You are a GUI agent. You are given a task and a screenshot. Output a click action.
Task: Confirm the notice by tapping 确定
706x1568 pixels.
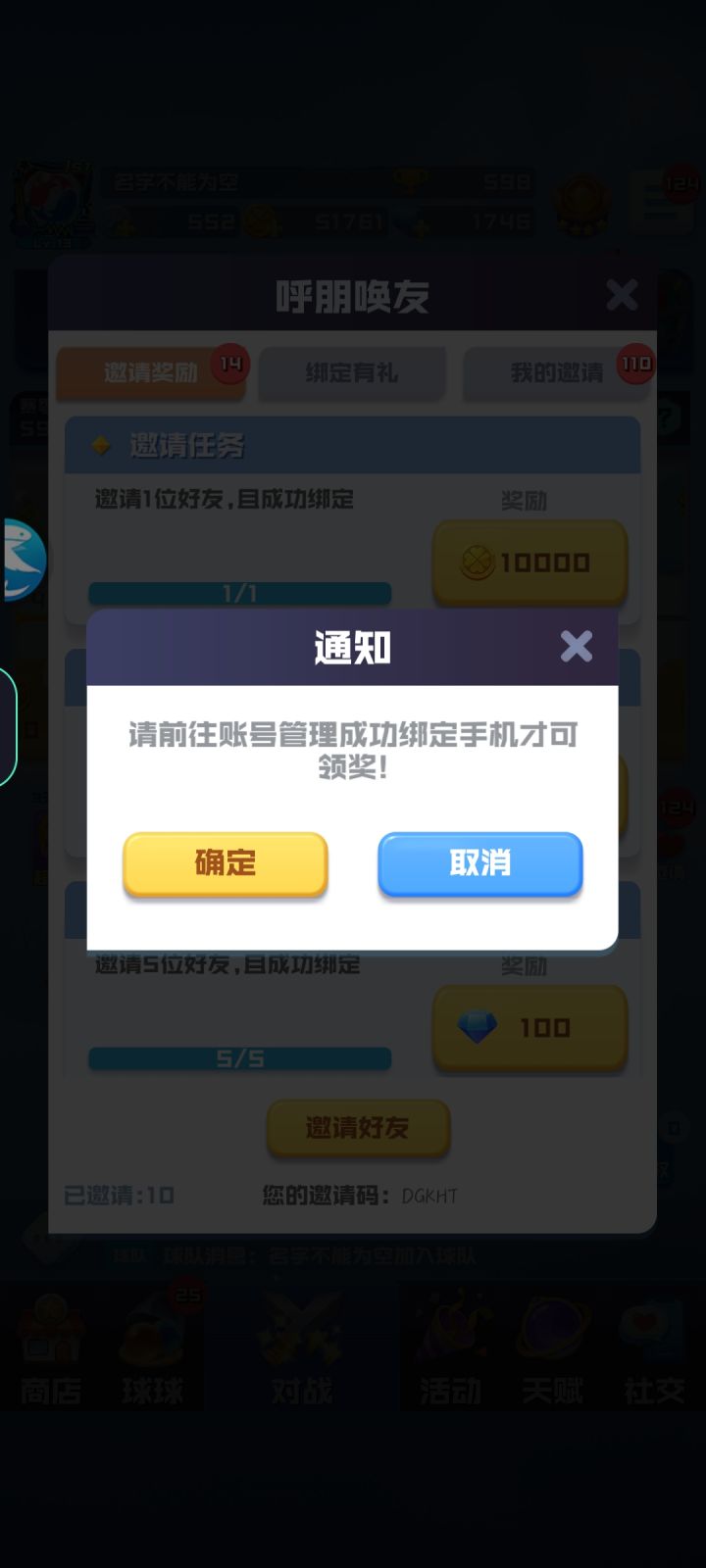(x=225, y=864)
